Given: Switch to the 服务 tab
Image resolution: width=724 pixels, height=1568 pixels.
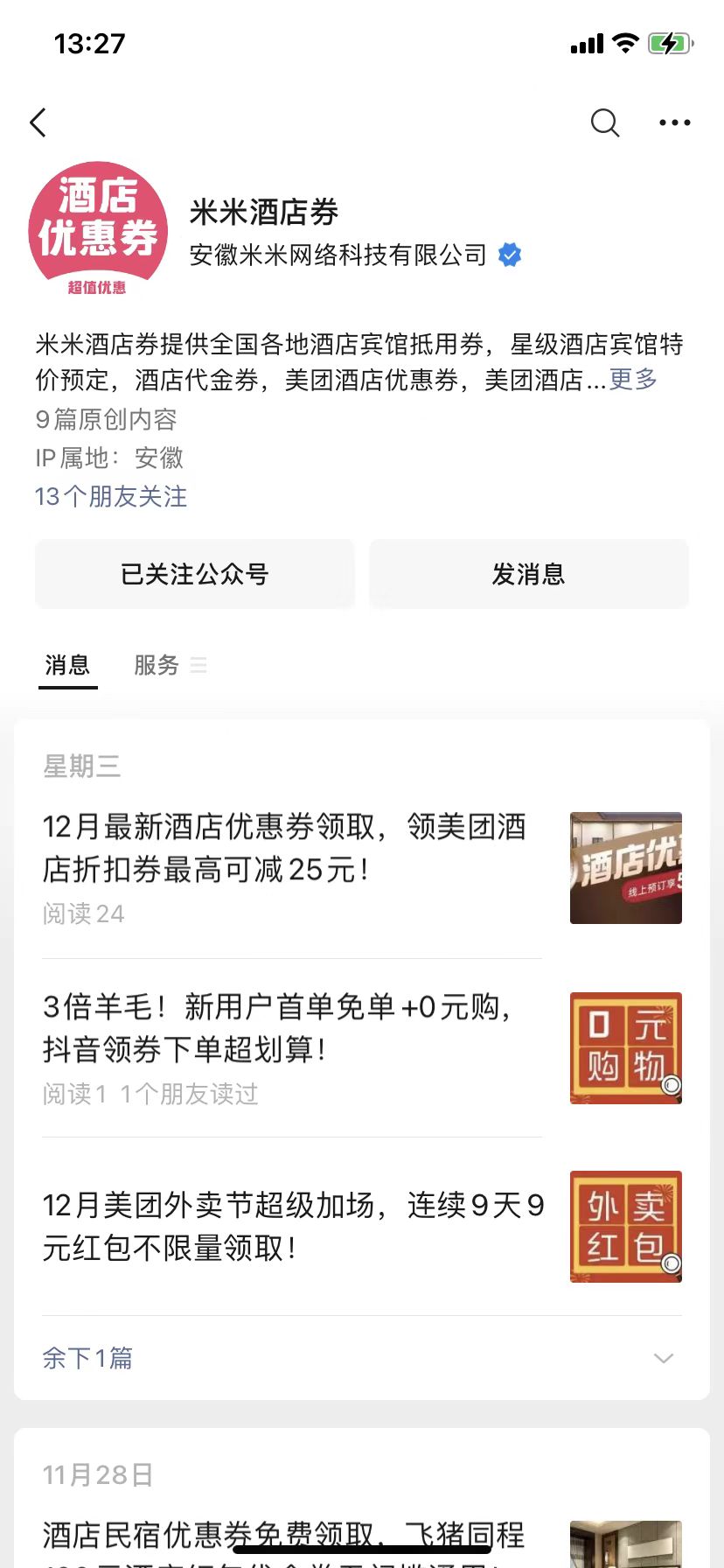Looking at the screenshot, I should pos(157,665).
